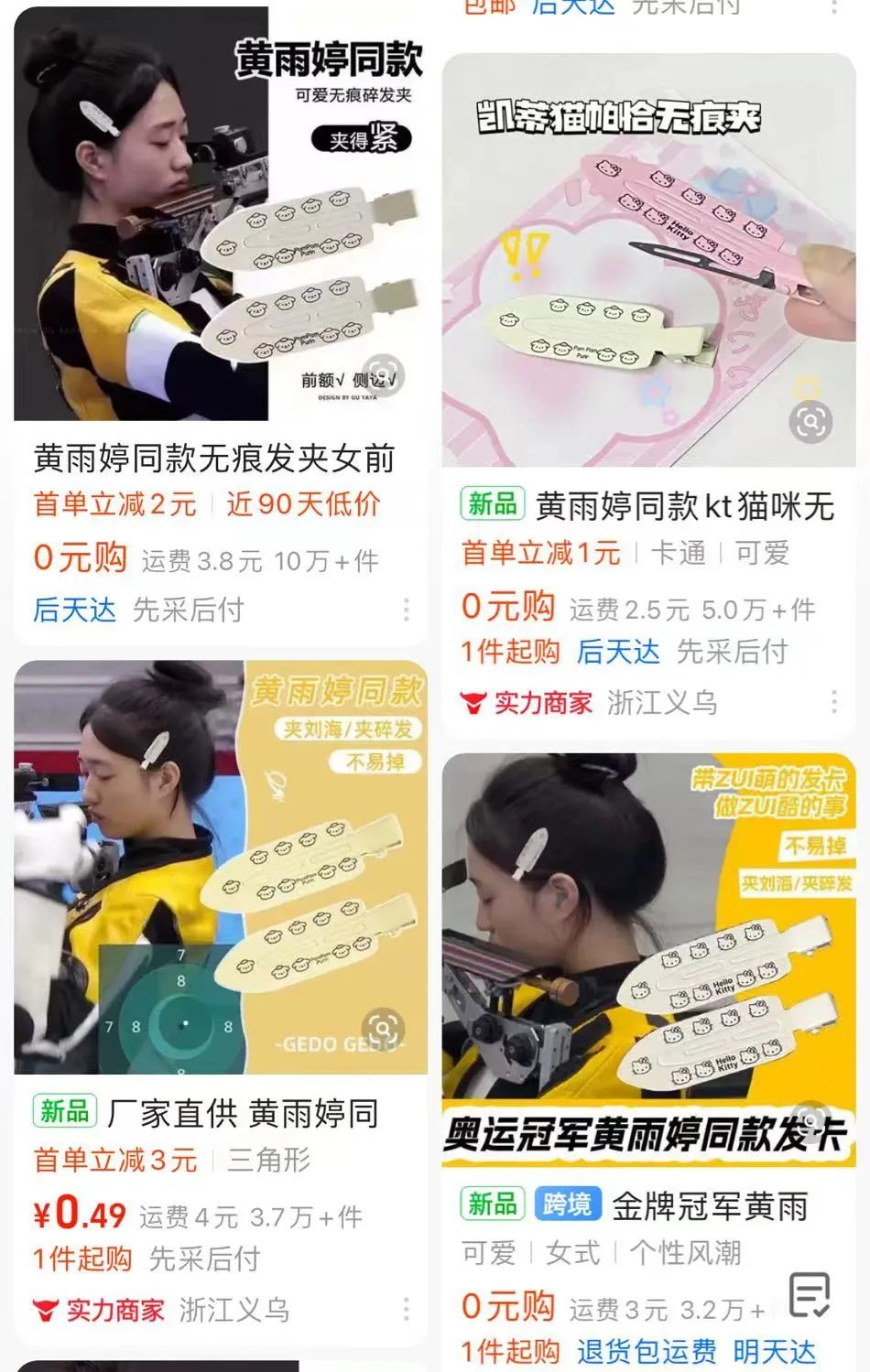Image resolution: width=870 pixels, height=1372 pixels.
Task: Tap image-search icon on 凯蒂猫帕恰无痕夹 photo
Action: [x=810, y=422]
